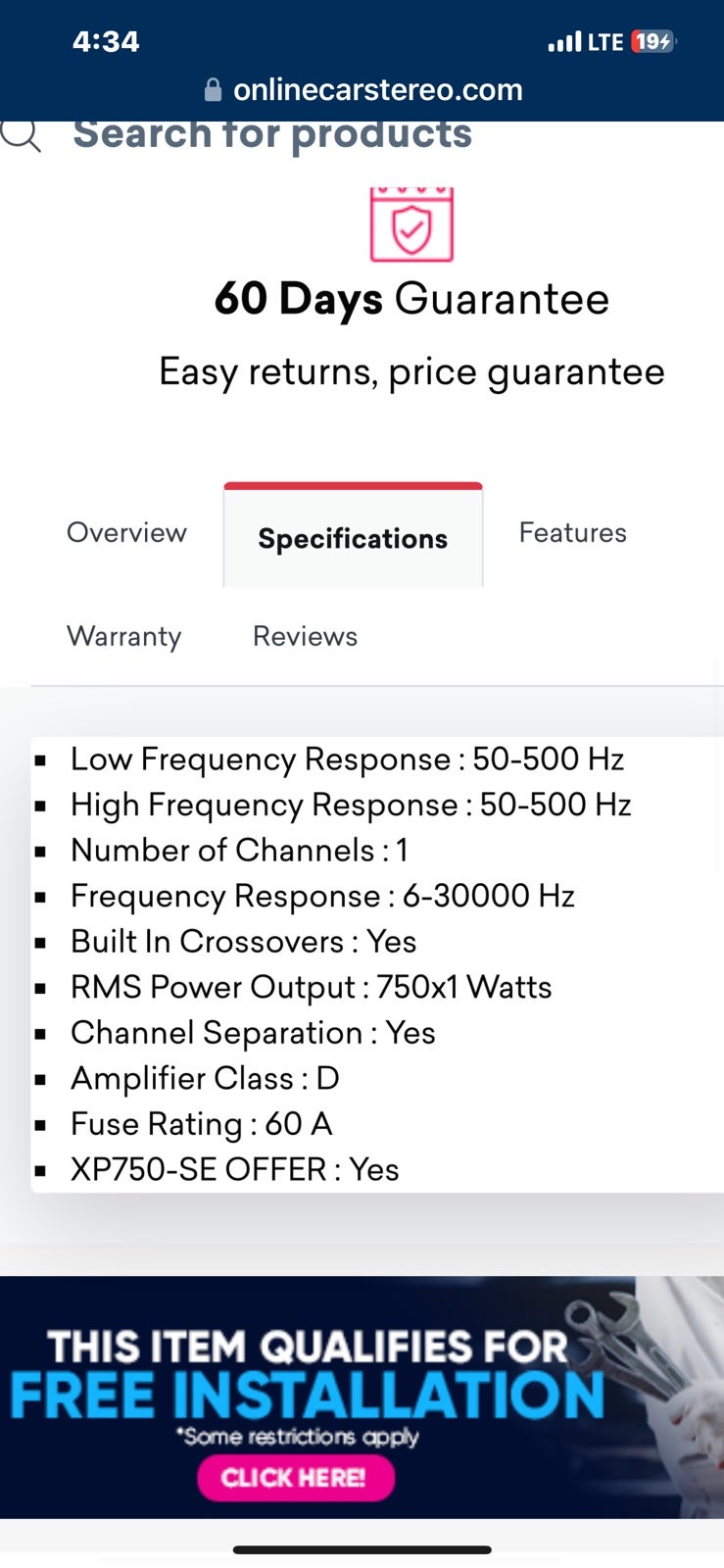Show the Reviews tab
Image resolution: width=724 pixels, height=1568 pixels.
(305, 636)
